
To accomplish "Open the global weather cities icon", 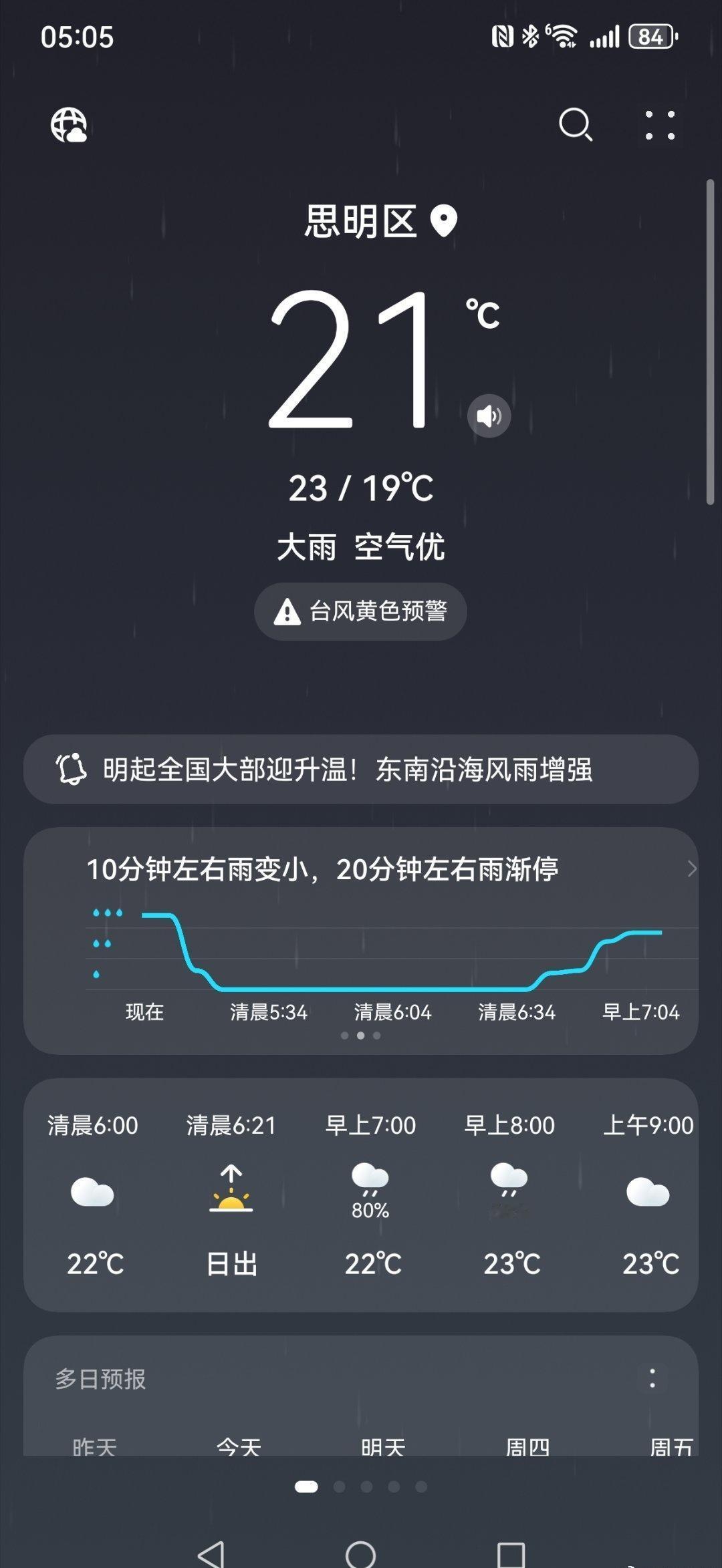I will 70,126.
